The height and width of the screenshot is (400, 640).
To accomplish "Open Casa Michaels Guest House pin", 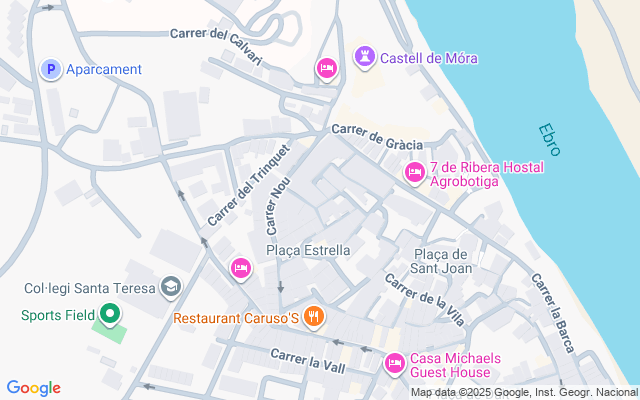I will [x=395, y=363].
